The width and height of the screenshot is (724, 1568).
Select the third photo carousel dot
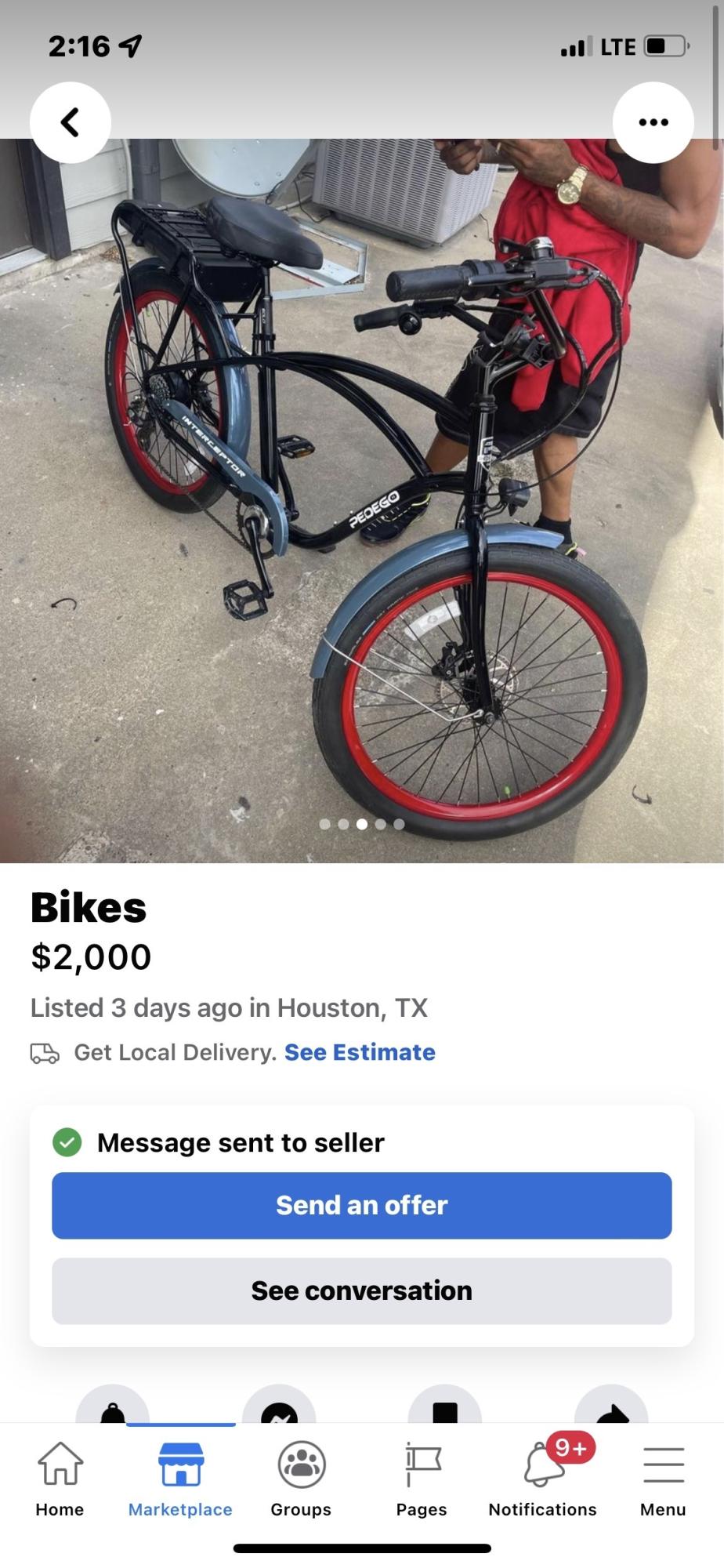click(361, 824)
